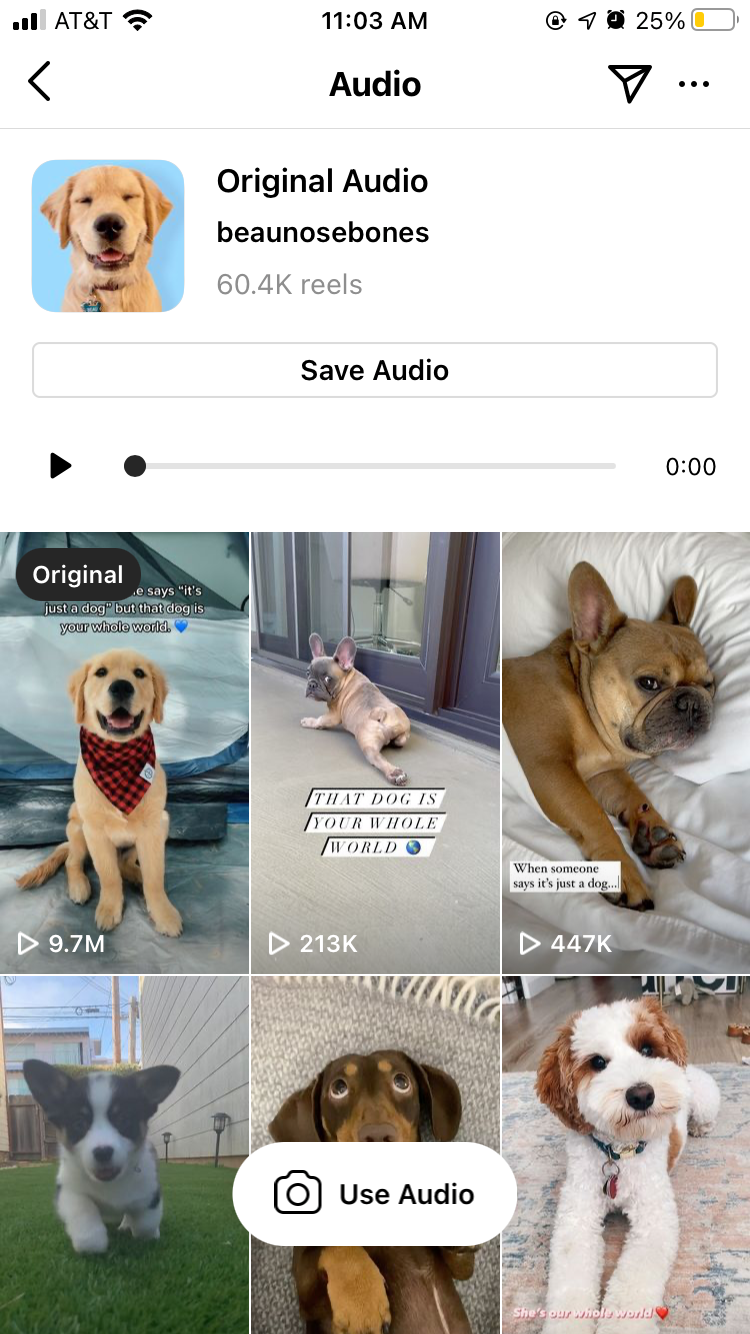Viewport: 750px width, 1334px height.
Task: Go back using the back arrow
Action: pyautogui.click(x=40, y=83)
